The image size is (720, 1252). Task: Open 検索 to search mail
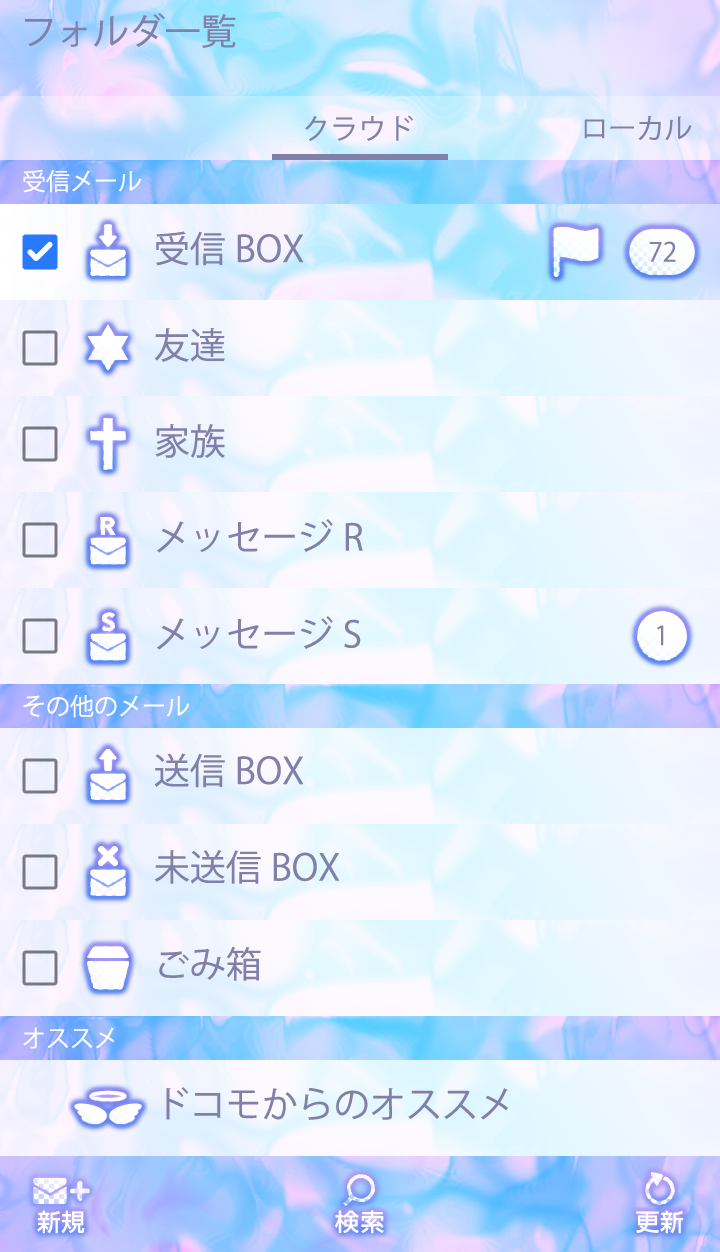360,1205
